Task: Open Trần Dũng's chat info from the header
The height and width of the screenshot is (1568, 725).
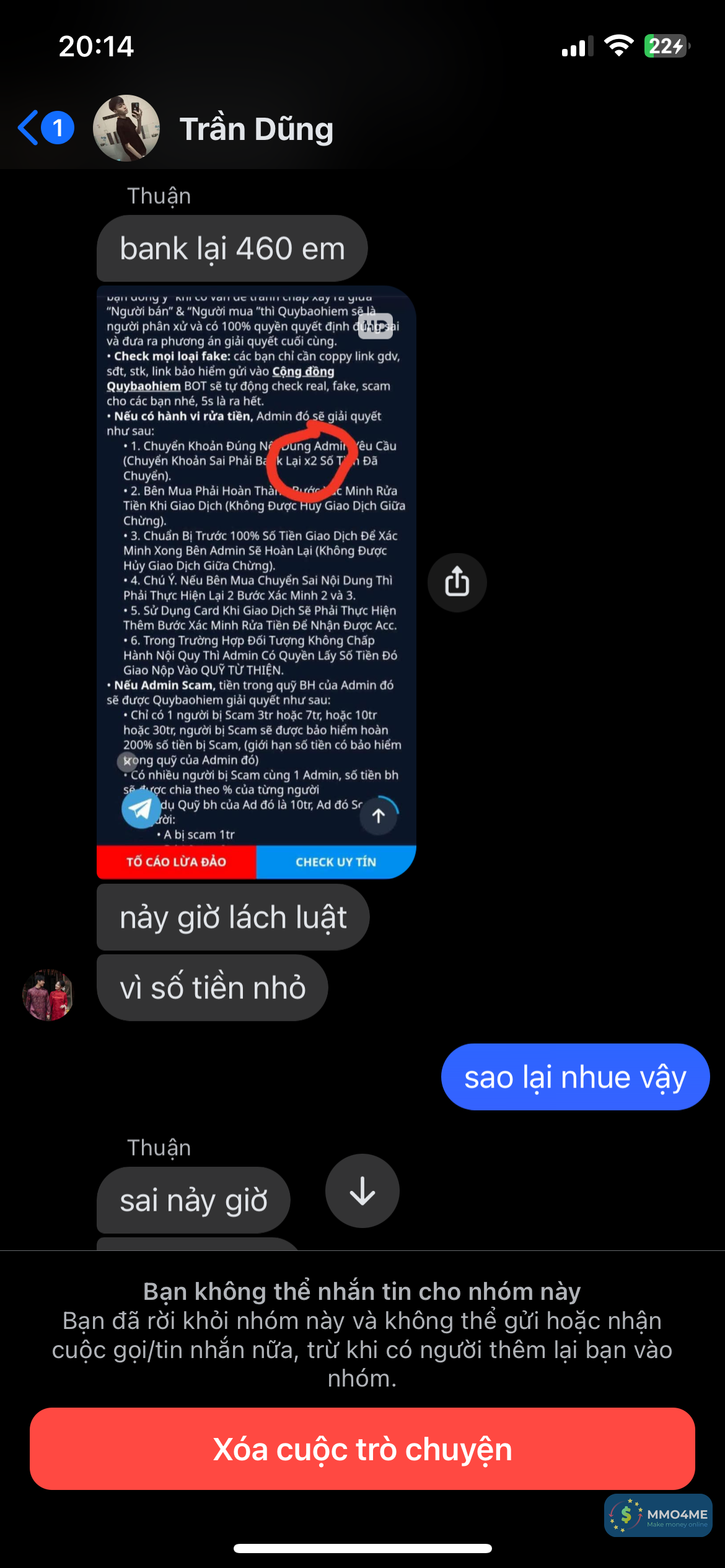Action: coord(256,129)
